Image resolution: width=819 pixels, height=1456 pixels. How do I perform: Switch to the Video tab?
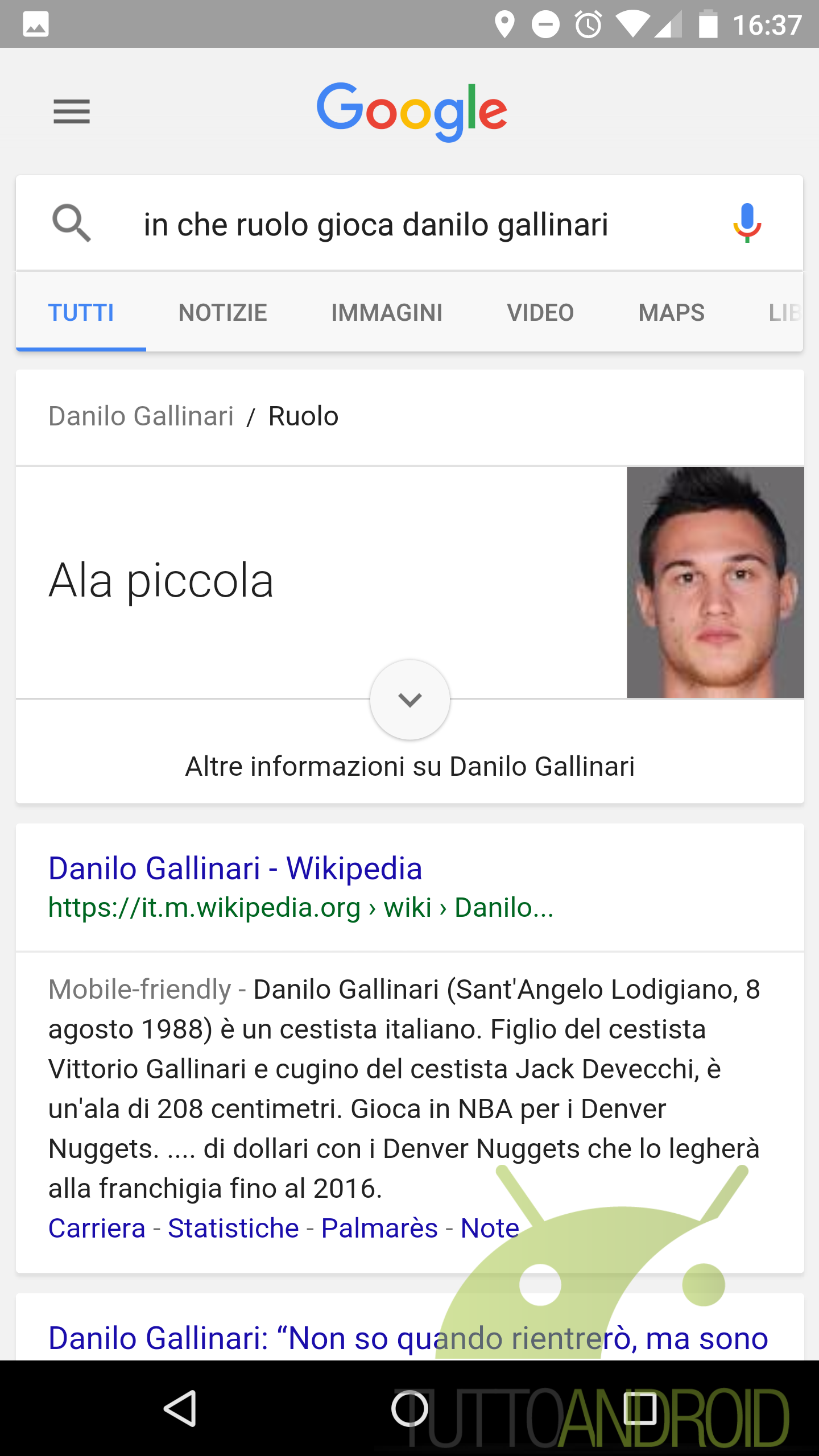point(540,313)
